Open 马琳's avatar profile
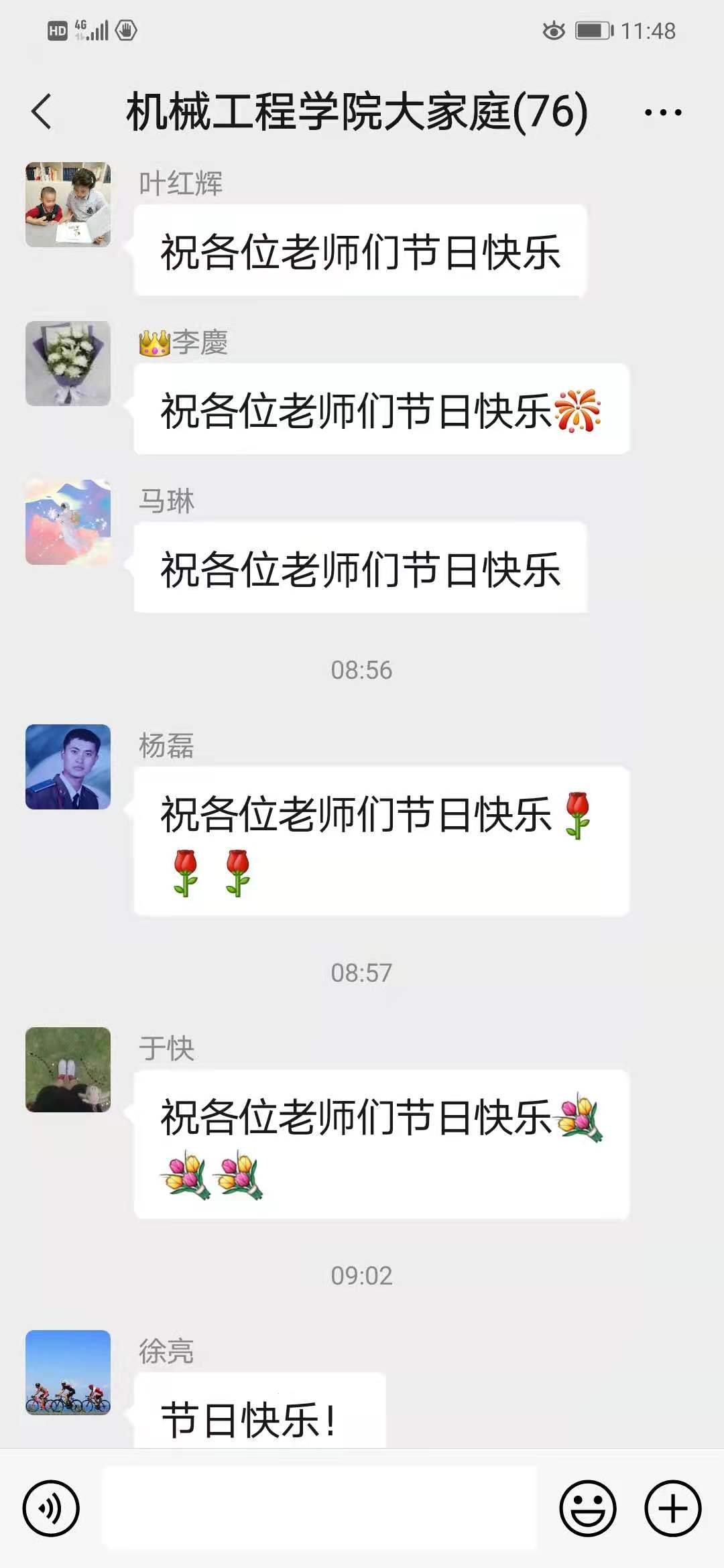Image resolution: width=724 pixels, height=1568 pixels. coord(68,522)
